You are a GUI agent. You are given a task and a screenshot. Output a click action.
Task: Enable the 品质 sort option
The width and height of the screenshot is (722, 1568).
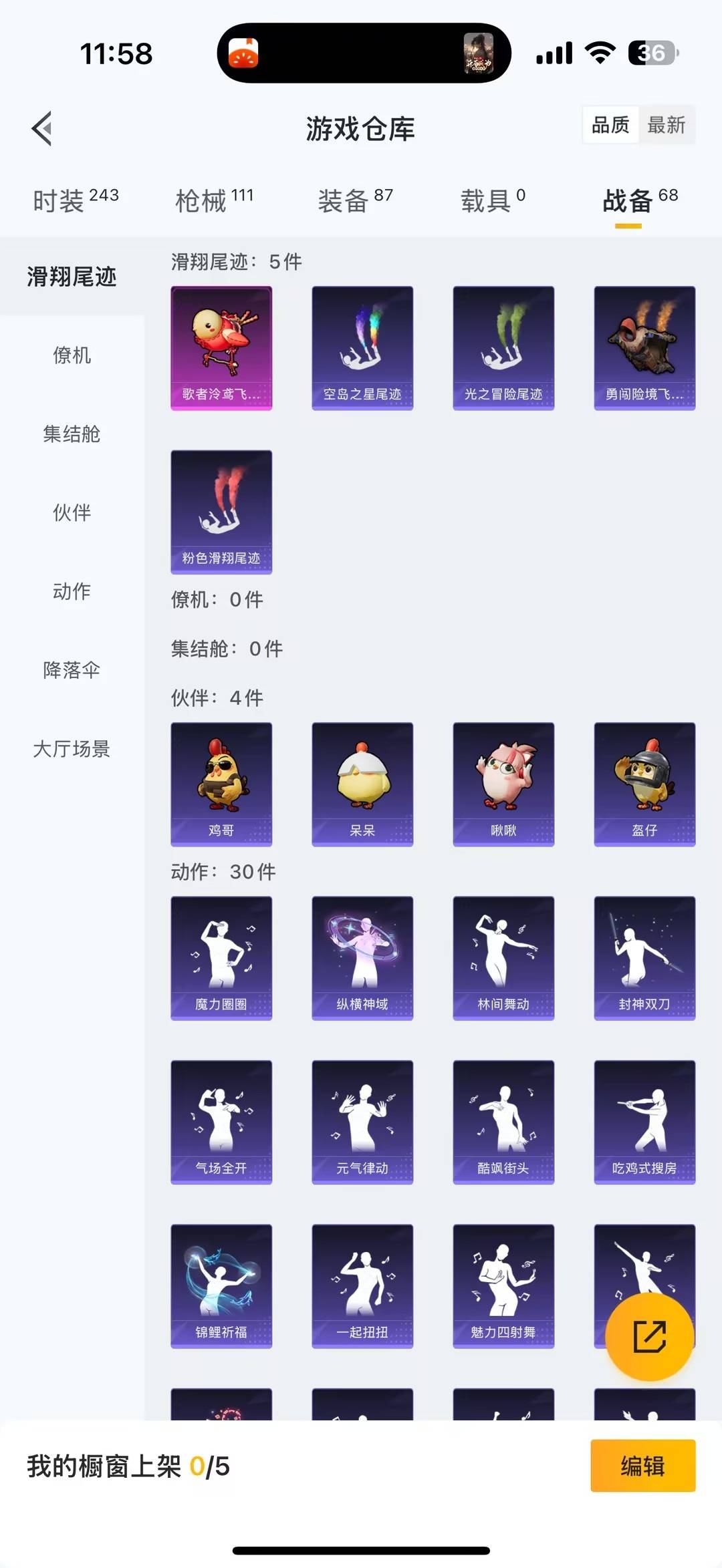[609, 125]
